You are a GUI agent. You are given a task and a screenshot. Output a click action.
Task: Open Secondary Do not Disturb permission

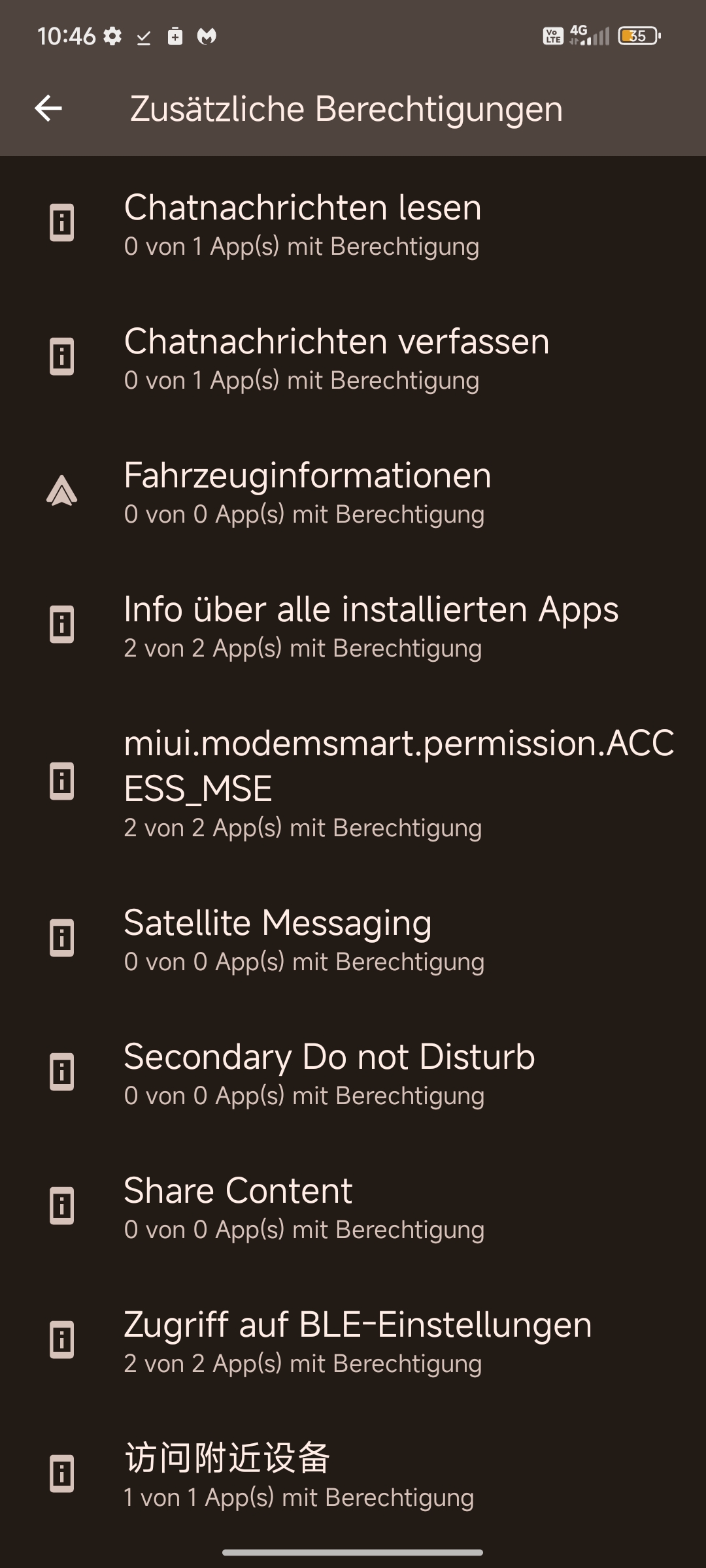point(353,1073)
